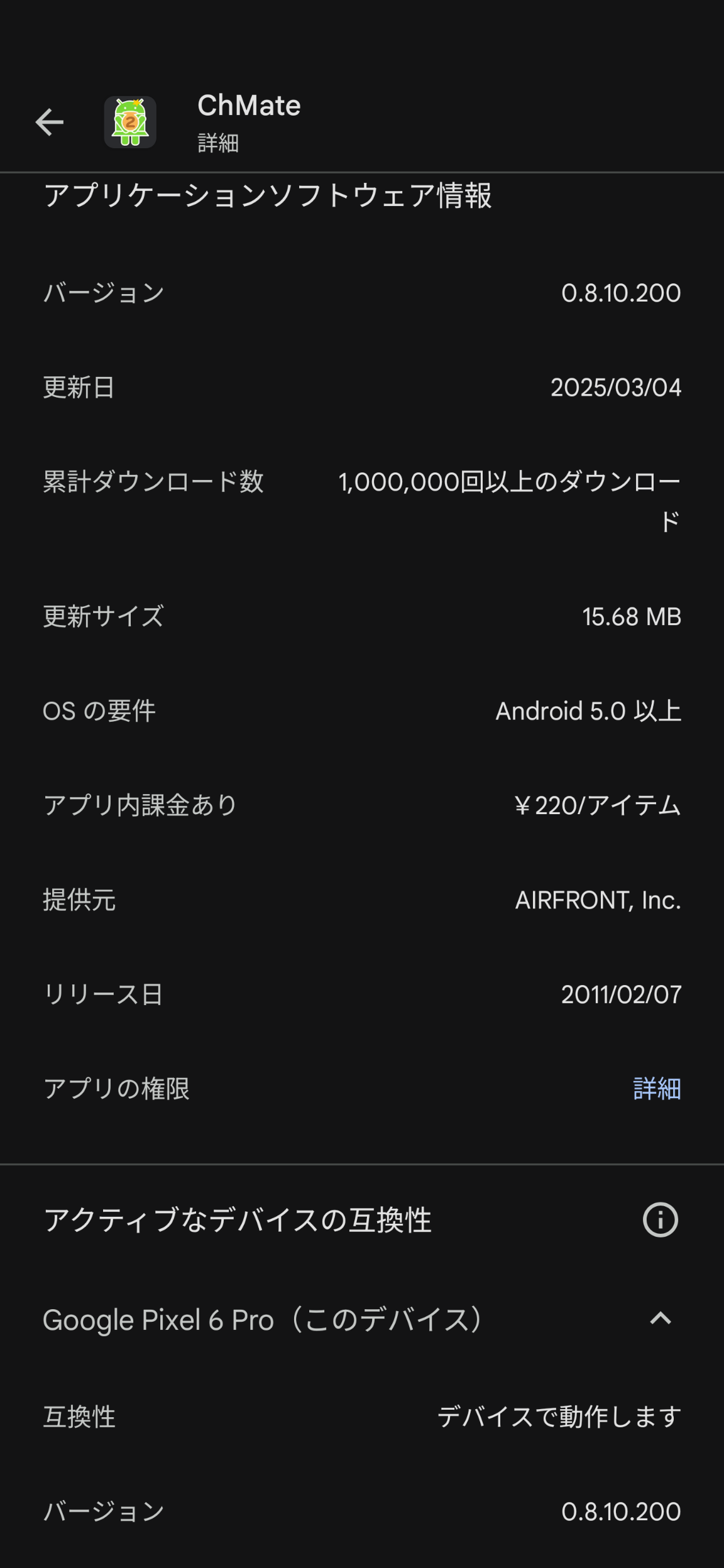Collapse the Google Pixel 6 Pro section

[x=660, y=1319]
